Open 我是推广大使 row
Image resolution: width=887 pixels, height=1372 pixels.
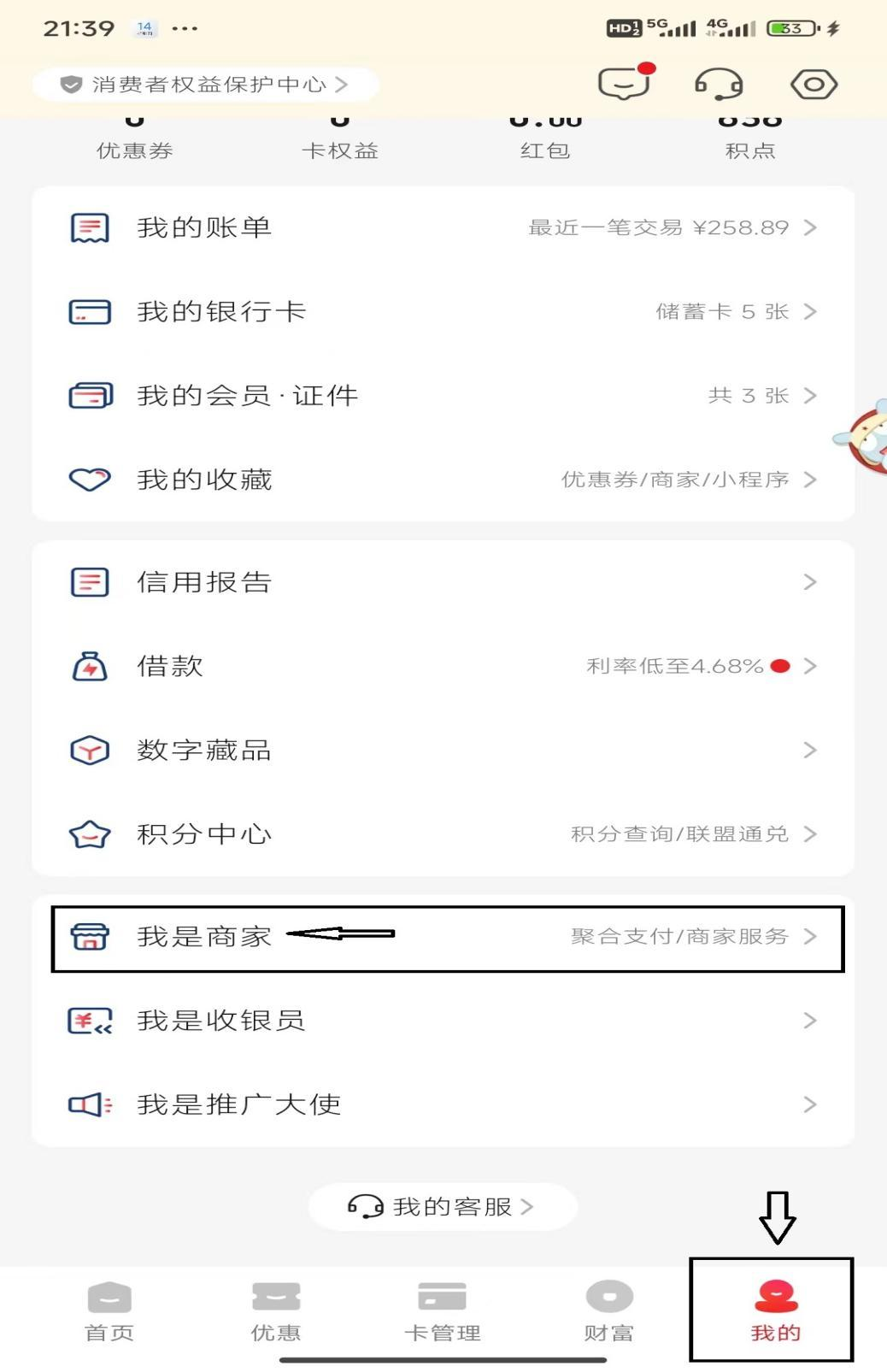(x=443, y=1104)
